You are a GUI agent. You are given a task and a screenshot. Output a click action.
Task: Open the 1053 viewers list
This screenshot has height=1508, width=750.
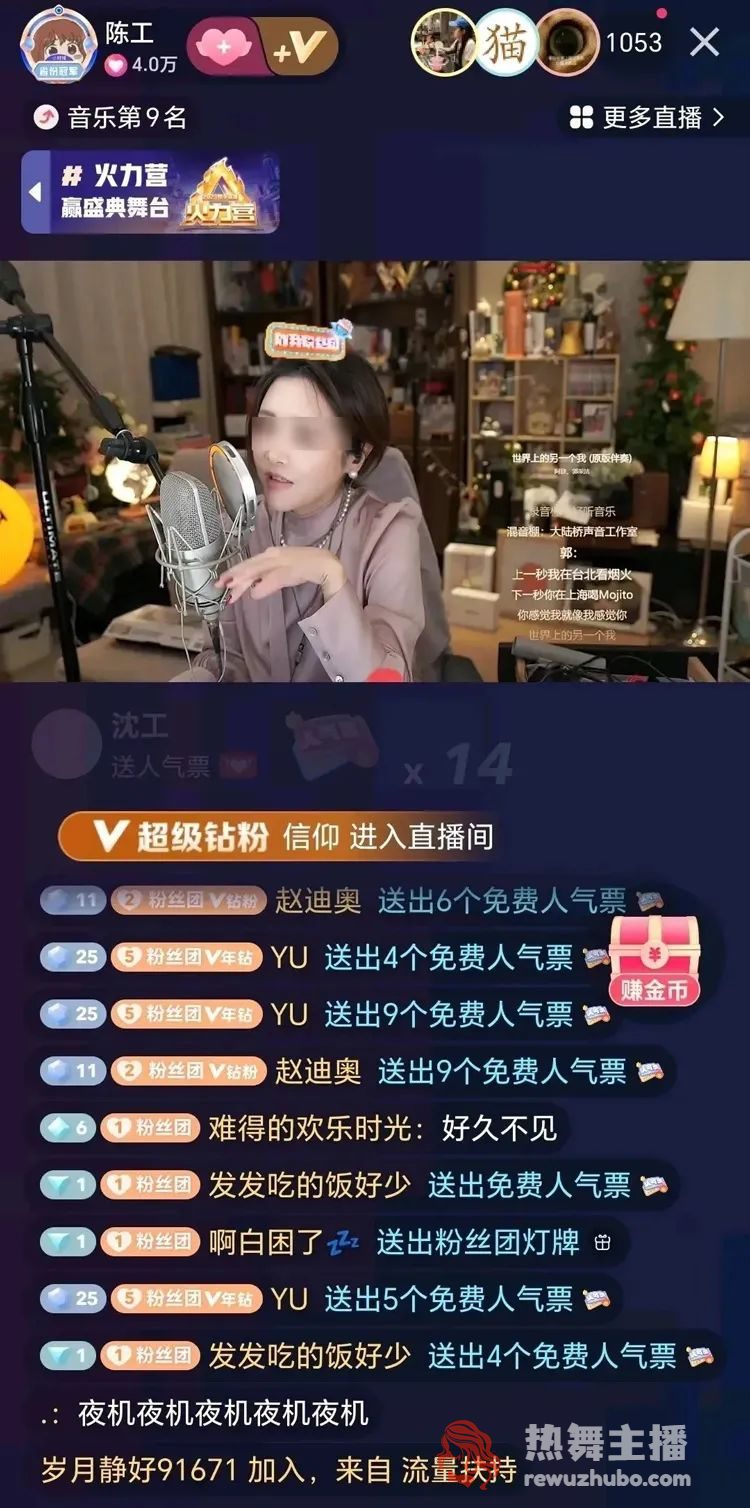point(633,43)
